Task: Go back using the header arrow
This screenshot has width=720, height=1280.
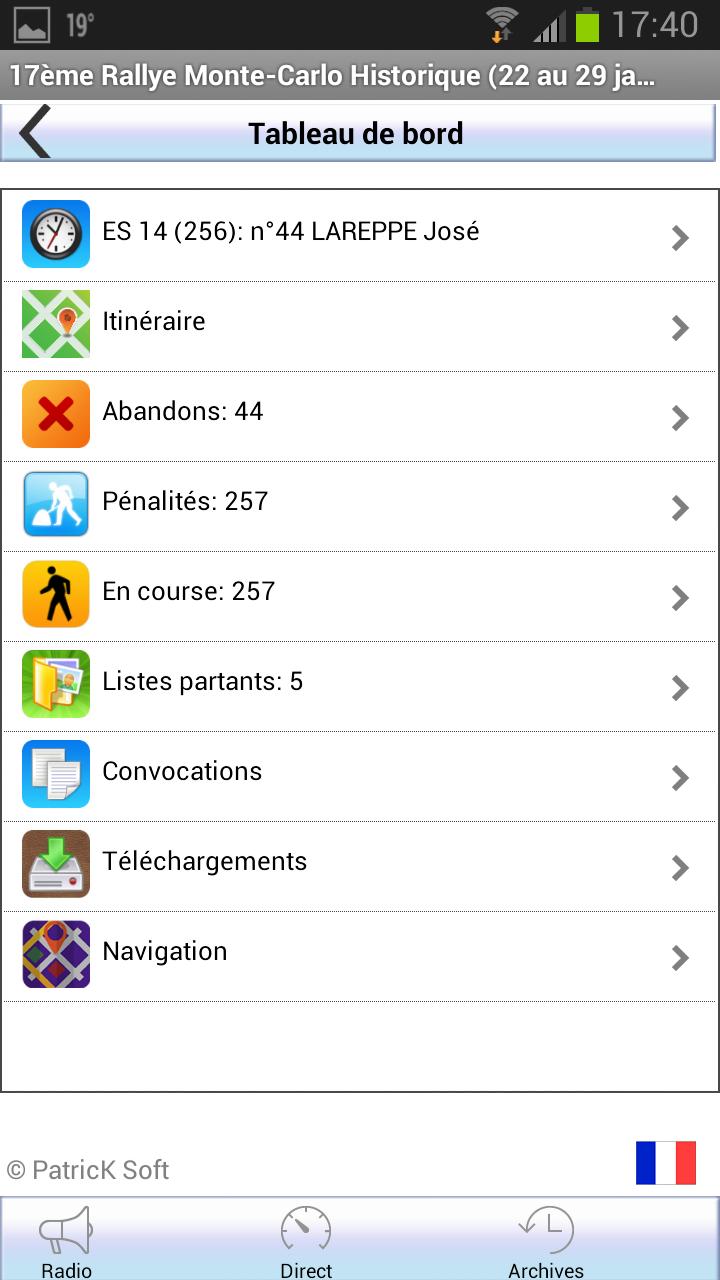Action: [36, 134]
